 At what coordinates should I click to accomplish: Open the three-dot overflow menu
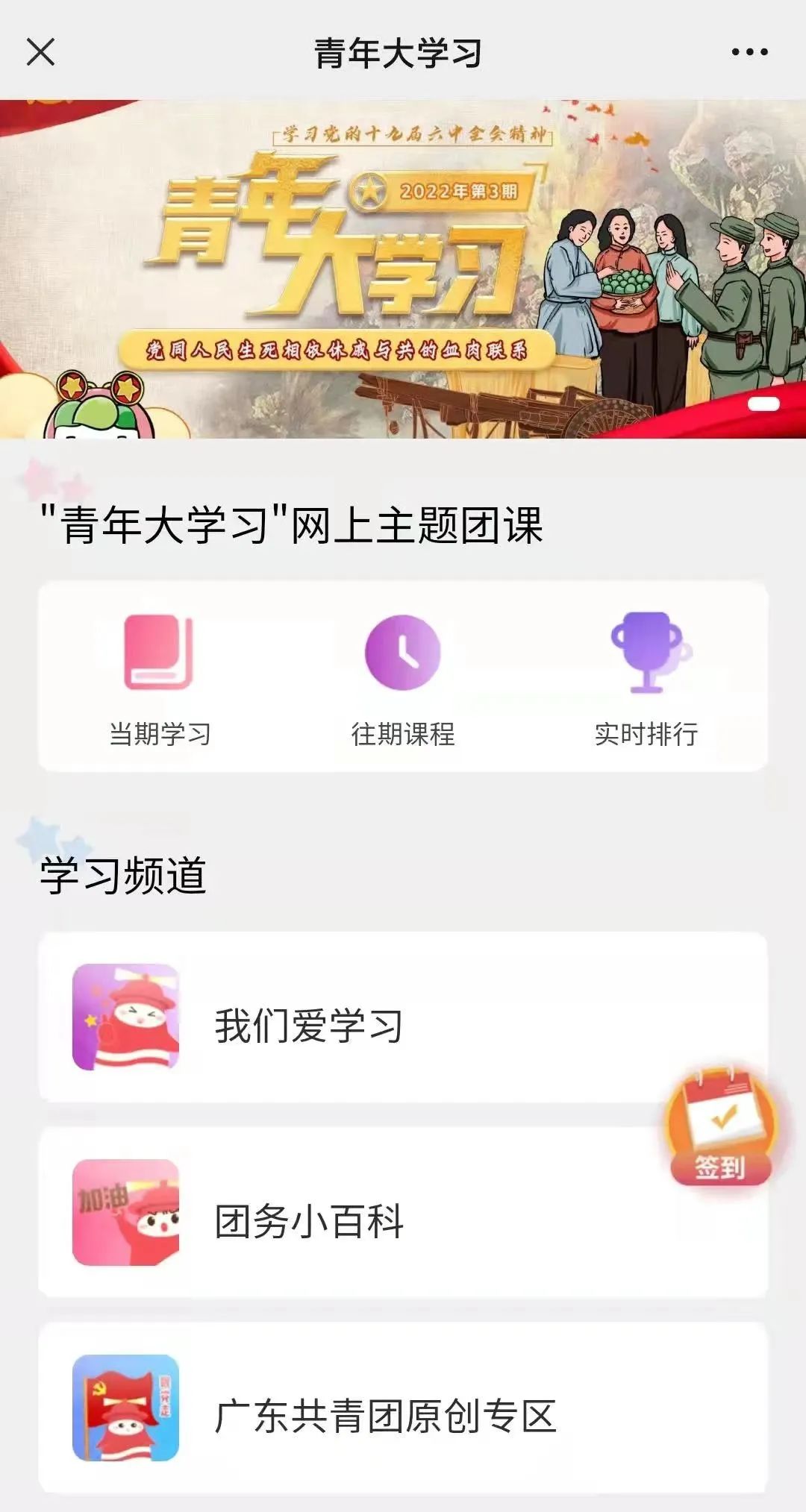pos(749,52)
